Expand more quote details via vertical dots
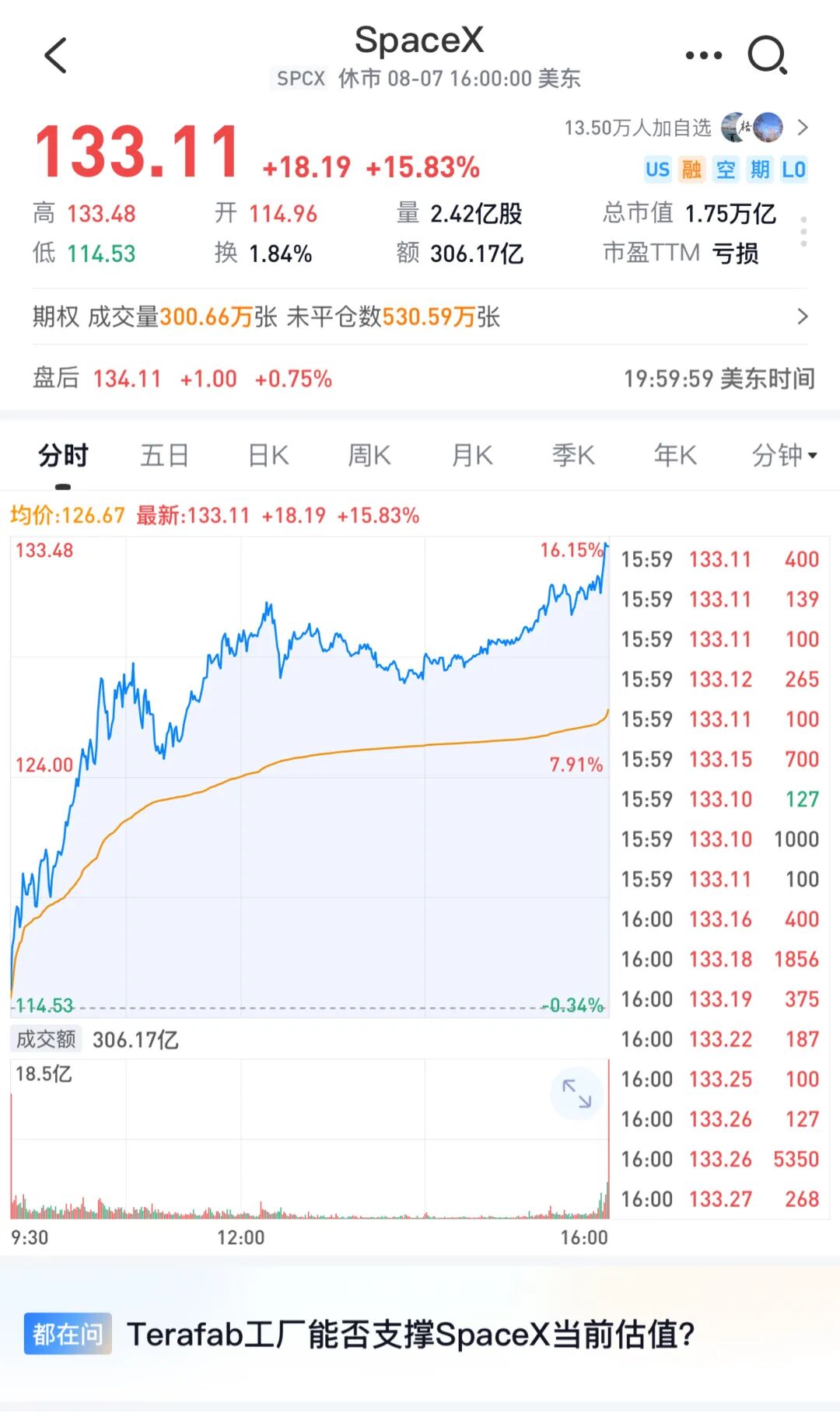The height and width of the screenshot is (1417, 840). (803, 232)
